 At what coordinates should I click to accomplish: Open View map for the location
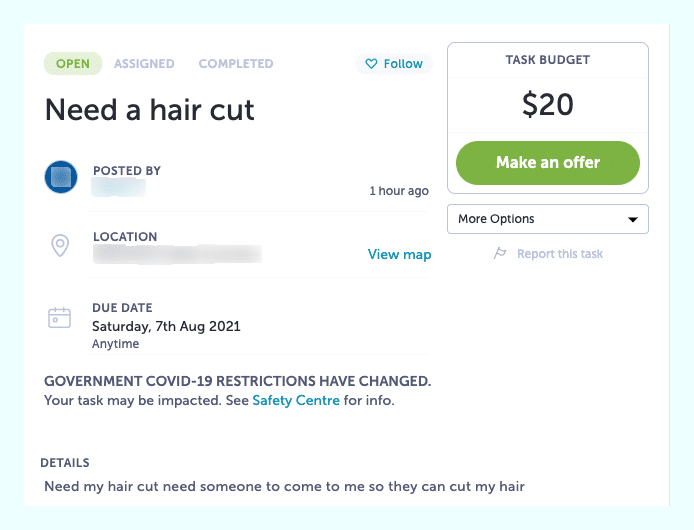(399, 254)
